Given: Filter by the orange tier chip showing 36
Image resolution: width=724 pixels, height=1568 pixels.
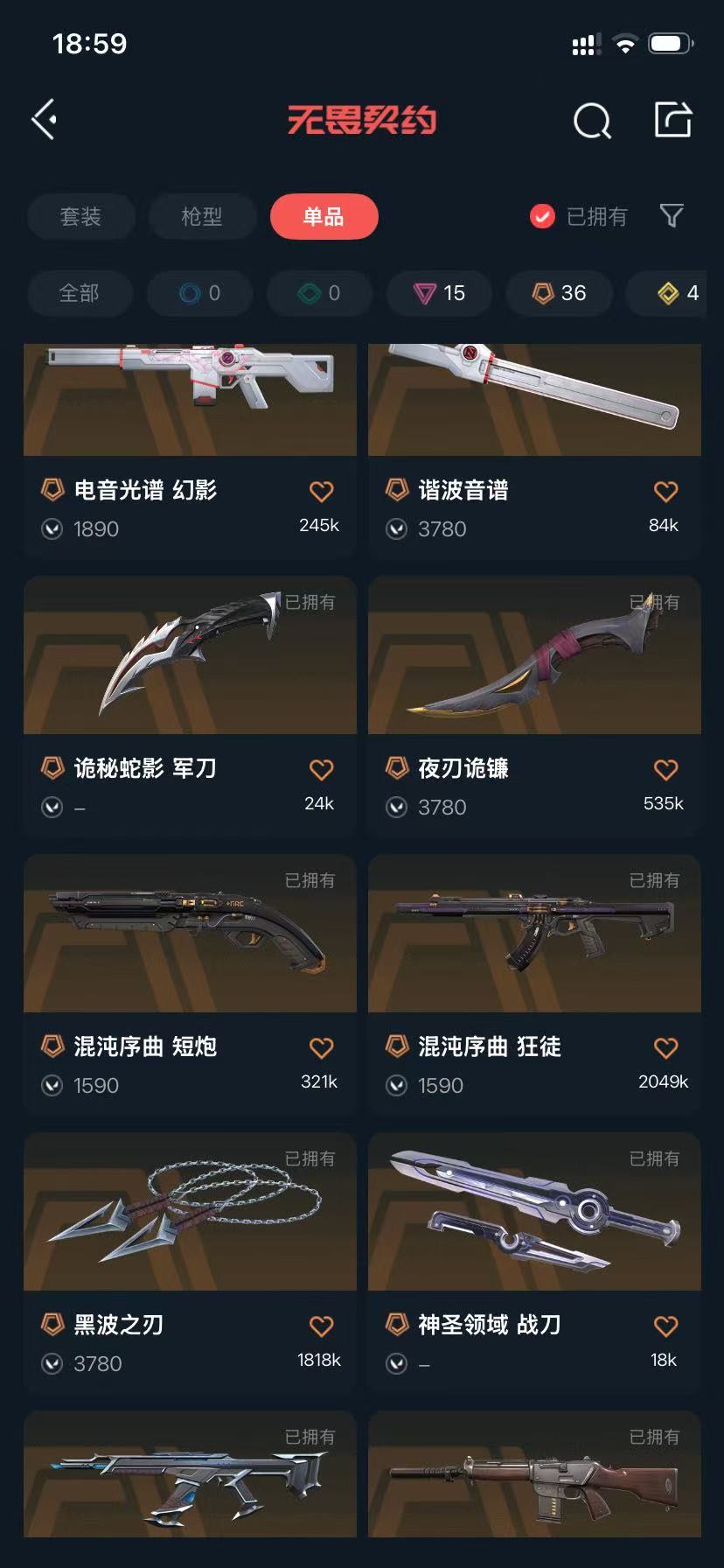Looking at the screenshot, I should (x=559, y=293).
